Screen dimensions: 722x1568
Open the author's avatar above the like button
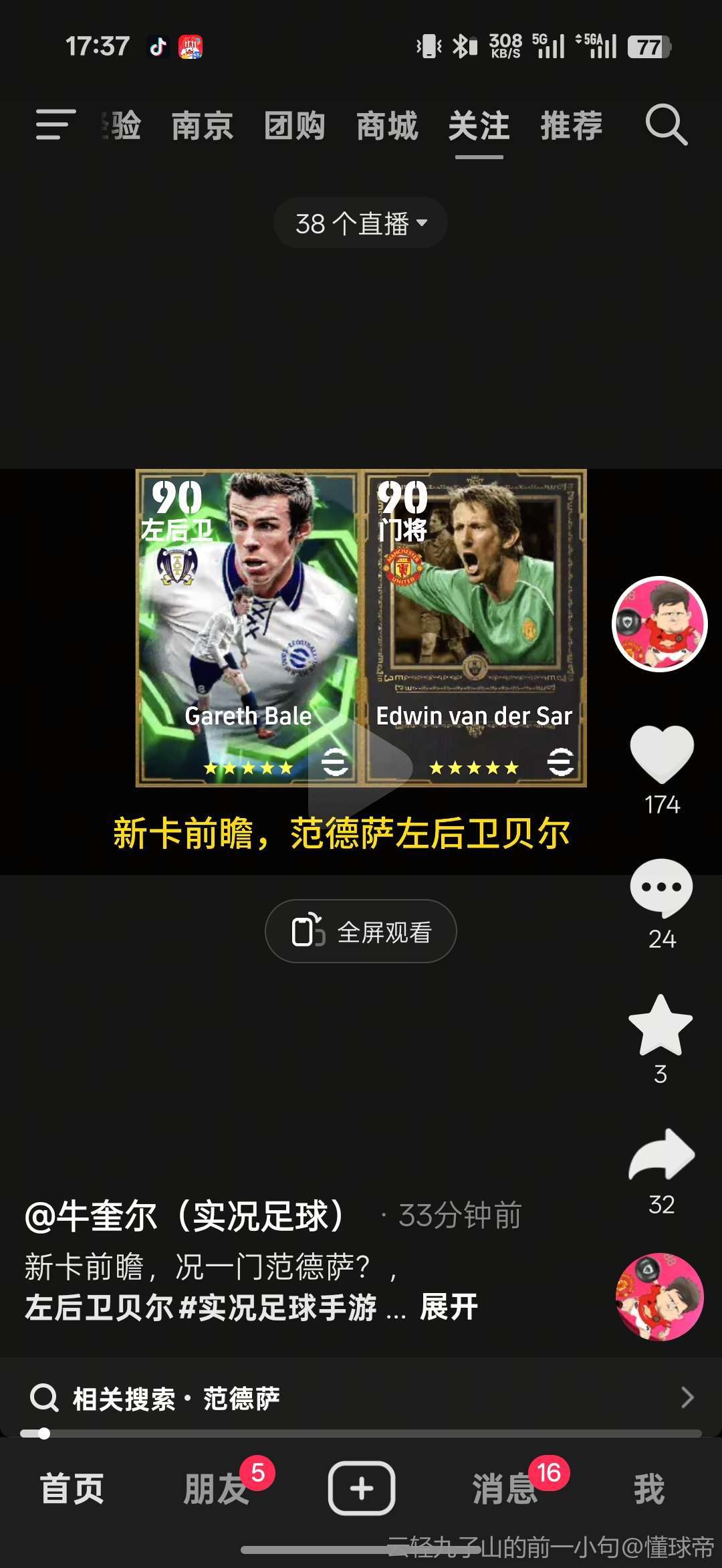pos(660,623)
